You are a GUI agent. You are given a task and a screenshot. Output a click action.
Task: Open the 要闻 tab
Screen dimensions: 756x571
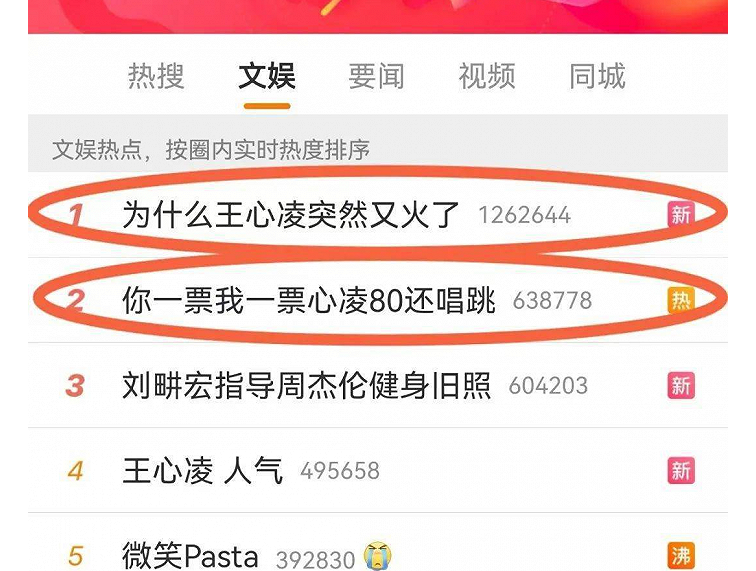tap(376, 77)
